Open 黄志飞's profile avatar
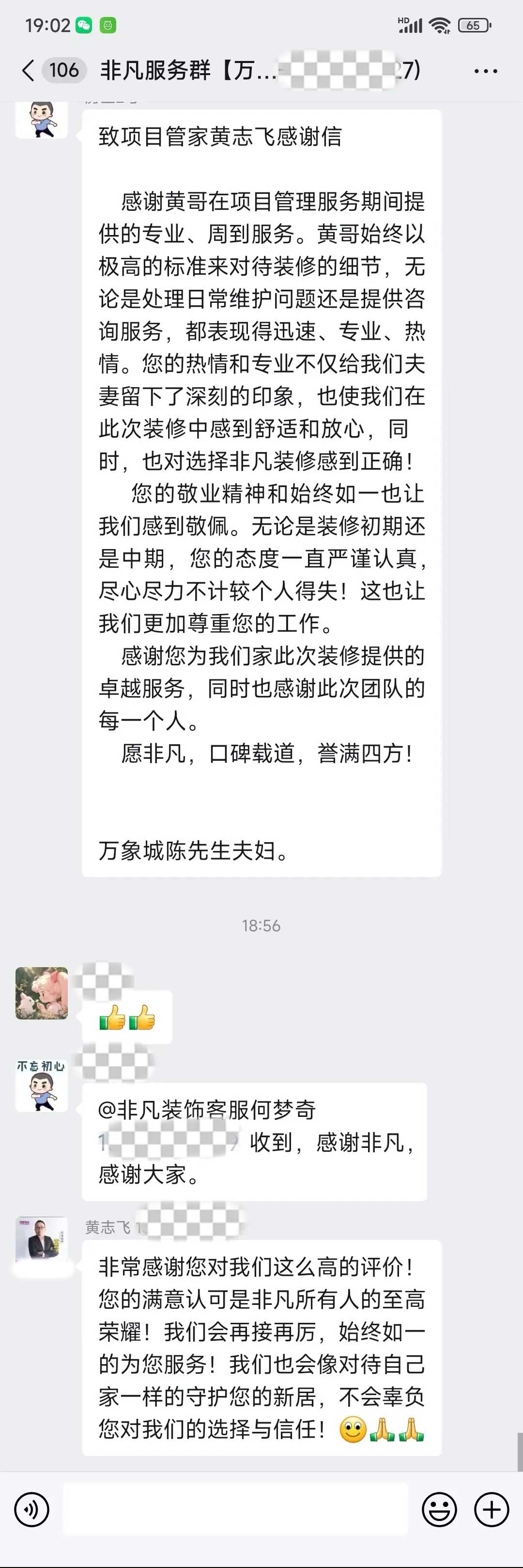Image resolution: width=523 pixels, height=1568 pixels. [x=41, y=1238]
